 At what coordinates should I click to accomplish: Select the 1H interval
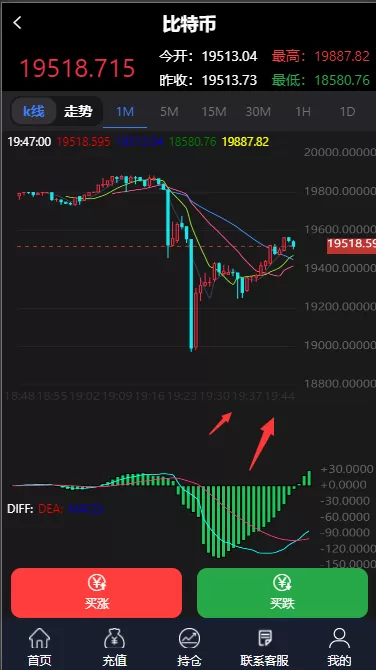tap(303, 112)
